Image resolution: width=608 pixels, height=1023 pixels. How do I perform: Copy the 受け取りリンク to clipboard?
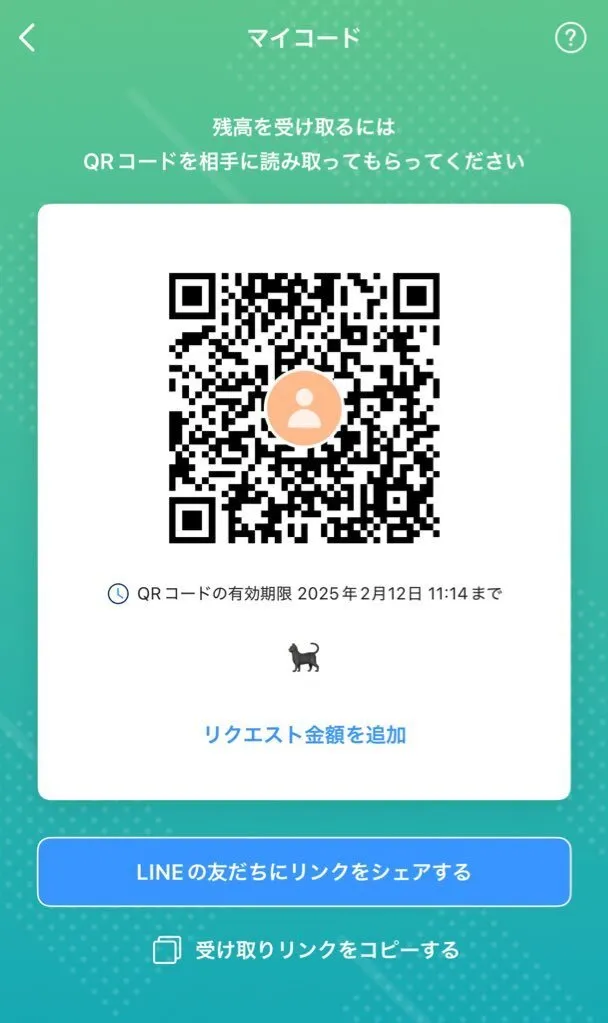click(304, 949)
